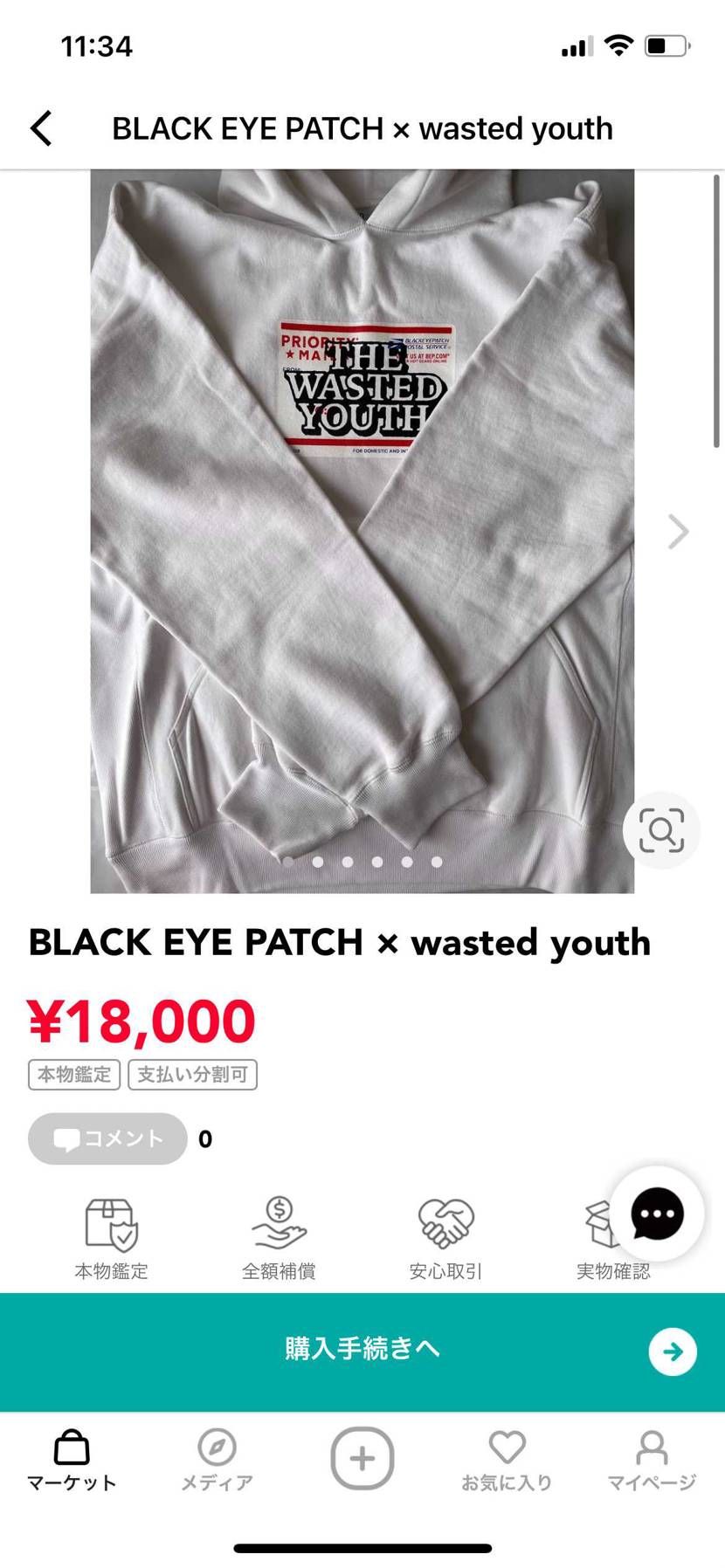The image size is (725, 1568).
Task: Select the 本物鑑定 authentication shield icon
Action: pos(110,1222)
